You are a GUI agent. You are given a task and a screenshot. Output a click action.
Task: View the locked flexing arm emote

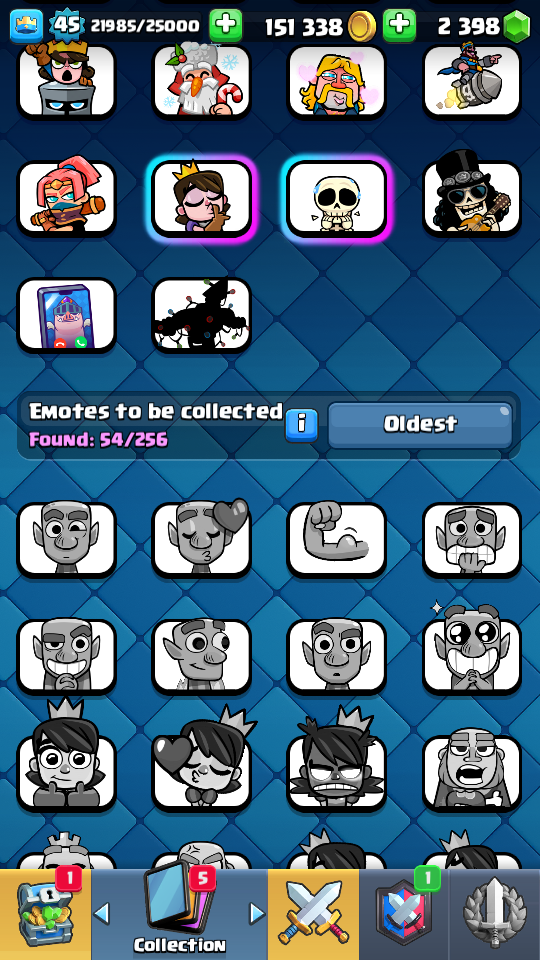click(x=337, y=539)
